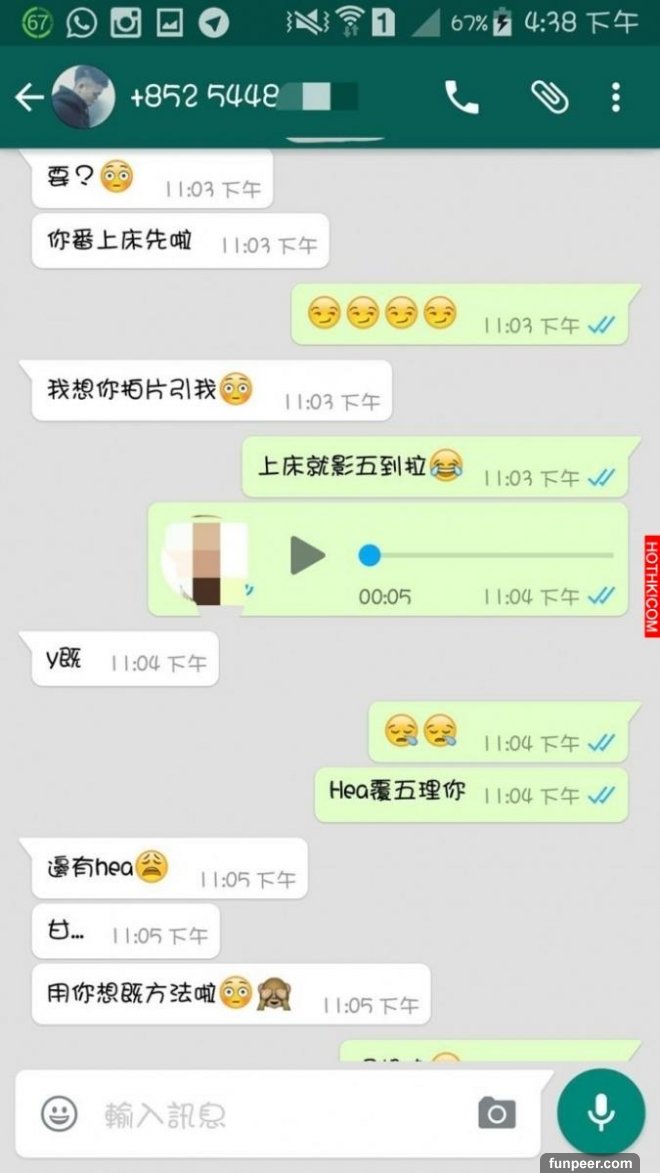Open the attachment paperclip menu
The image size is (660, 1173).
pyautogui.click(x=548, y=97)
